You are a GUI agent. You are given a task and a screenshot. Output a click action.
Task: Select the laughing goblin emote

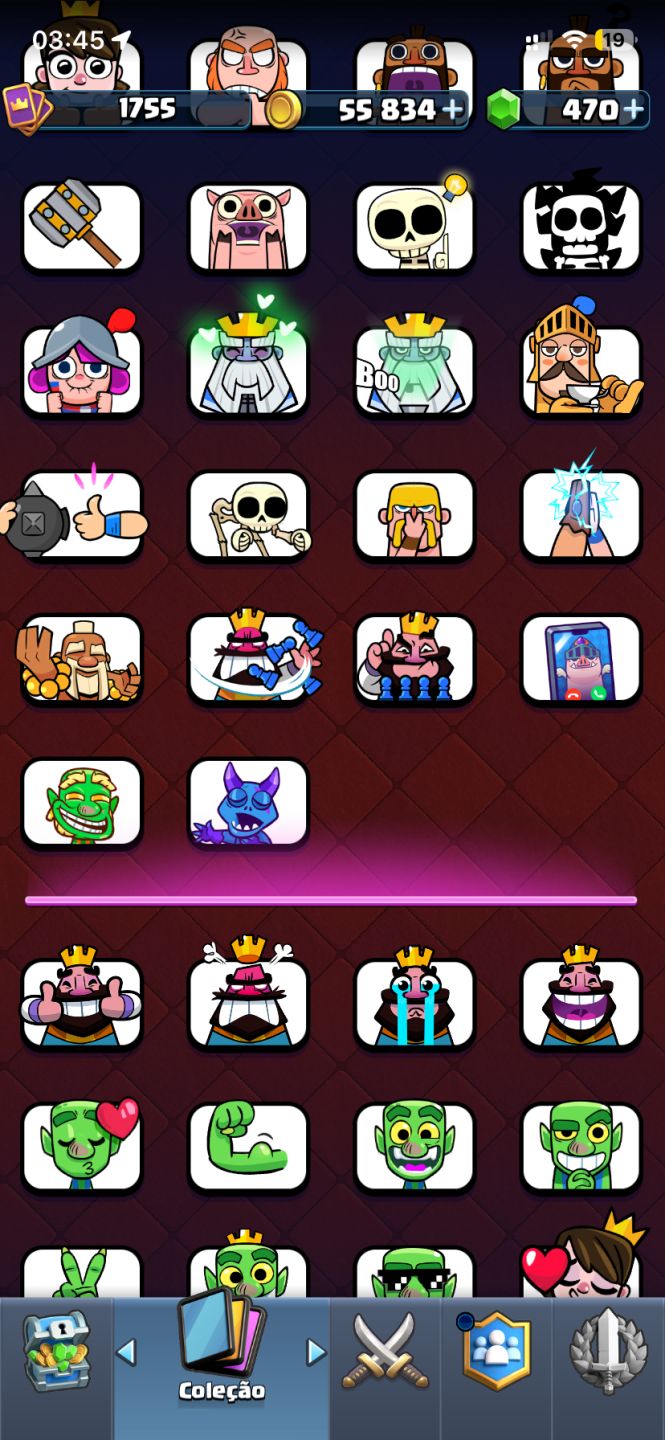82,803
